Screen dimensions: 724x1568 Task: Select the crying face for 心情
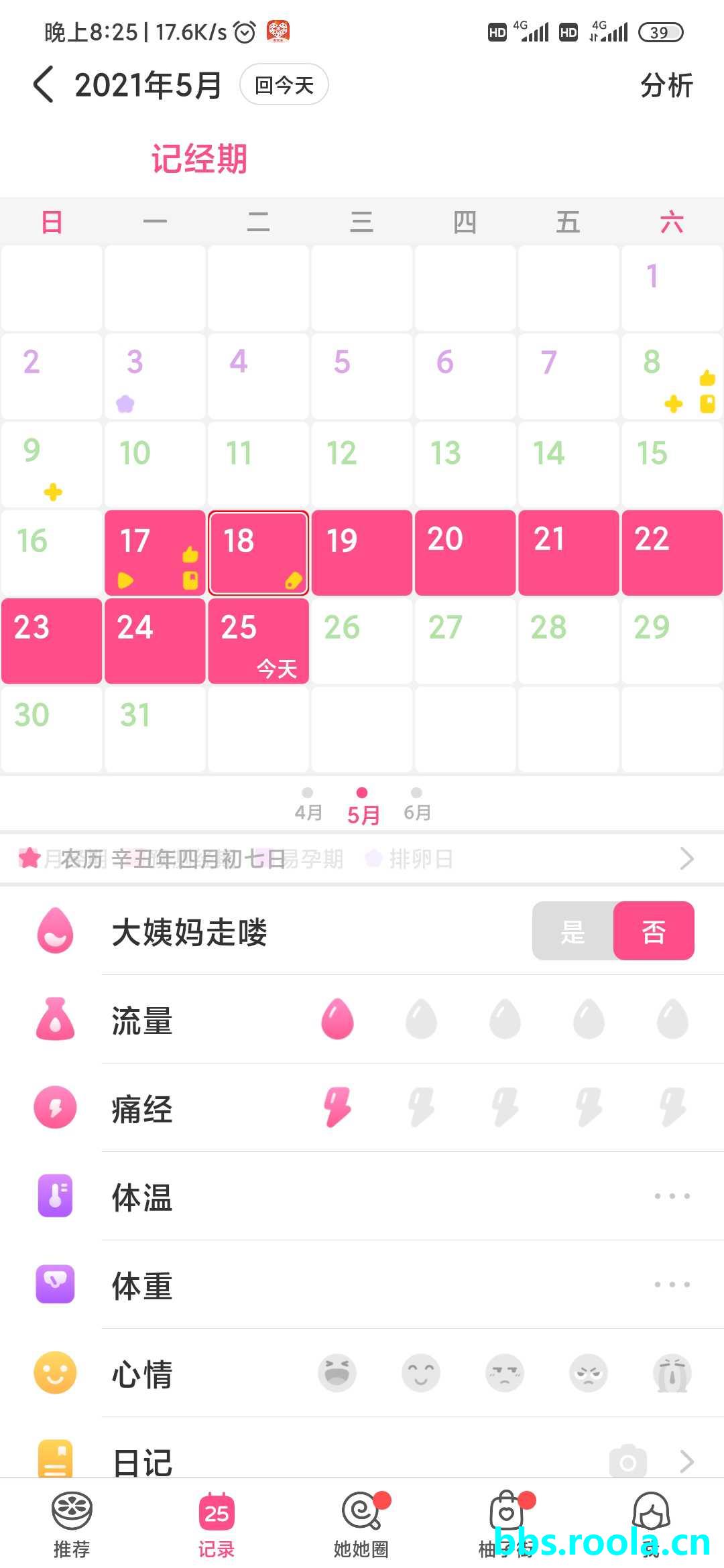[x=672, y=1373]
